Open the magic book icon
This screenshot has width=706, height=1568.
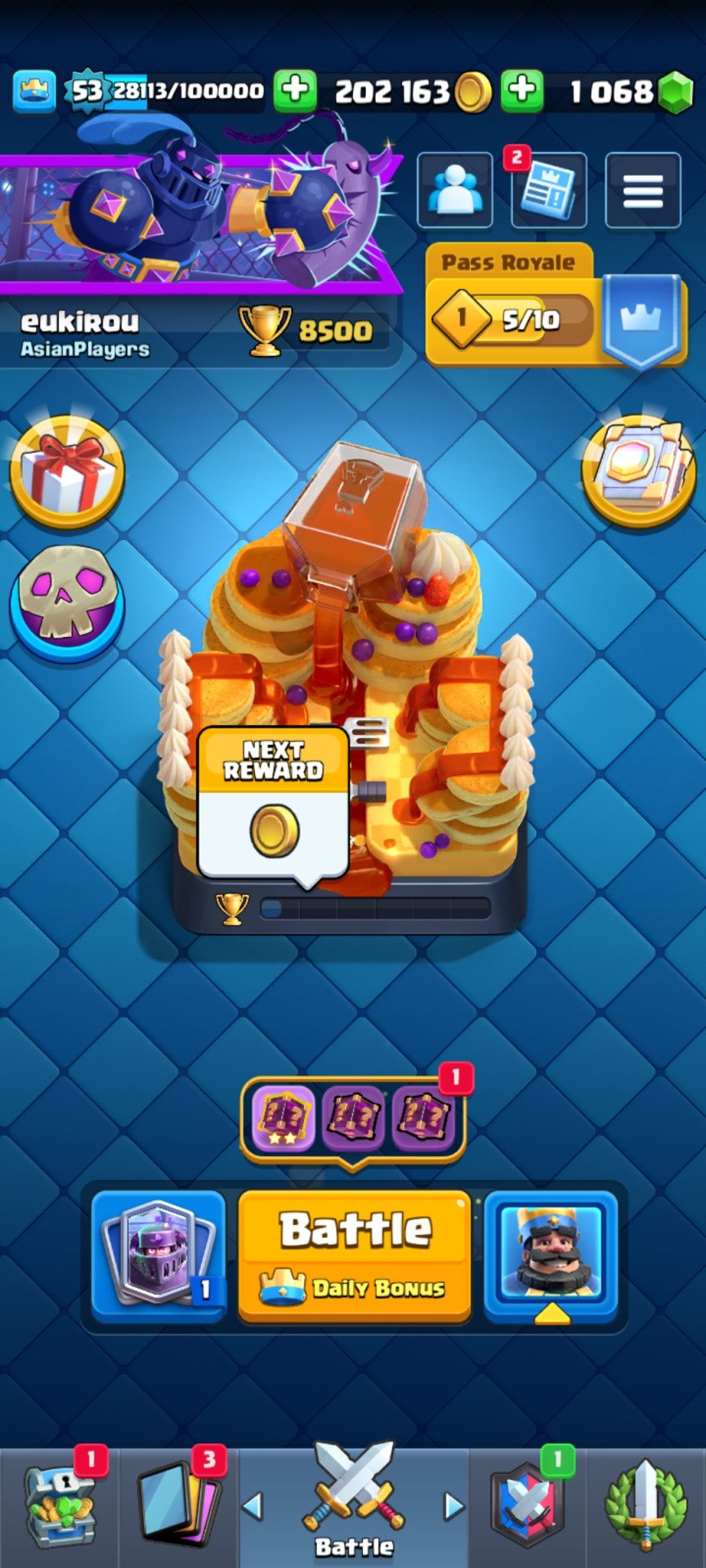click(x=638, y=472)
